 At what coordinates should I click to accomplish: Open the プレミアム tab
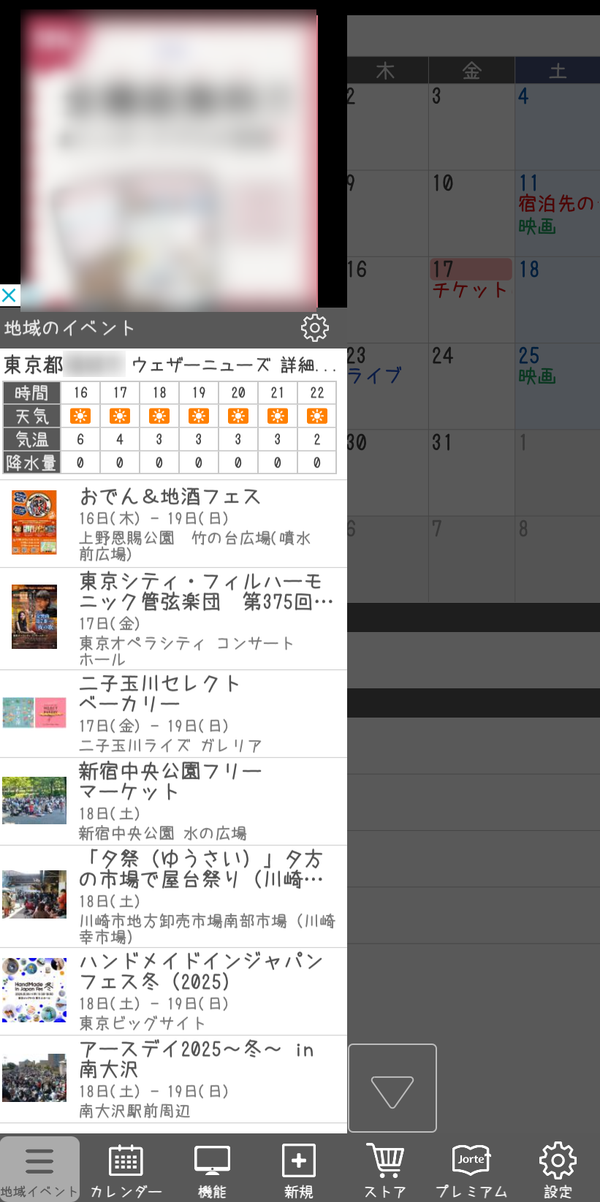471,1168
